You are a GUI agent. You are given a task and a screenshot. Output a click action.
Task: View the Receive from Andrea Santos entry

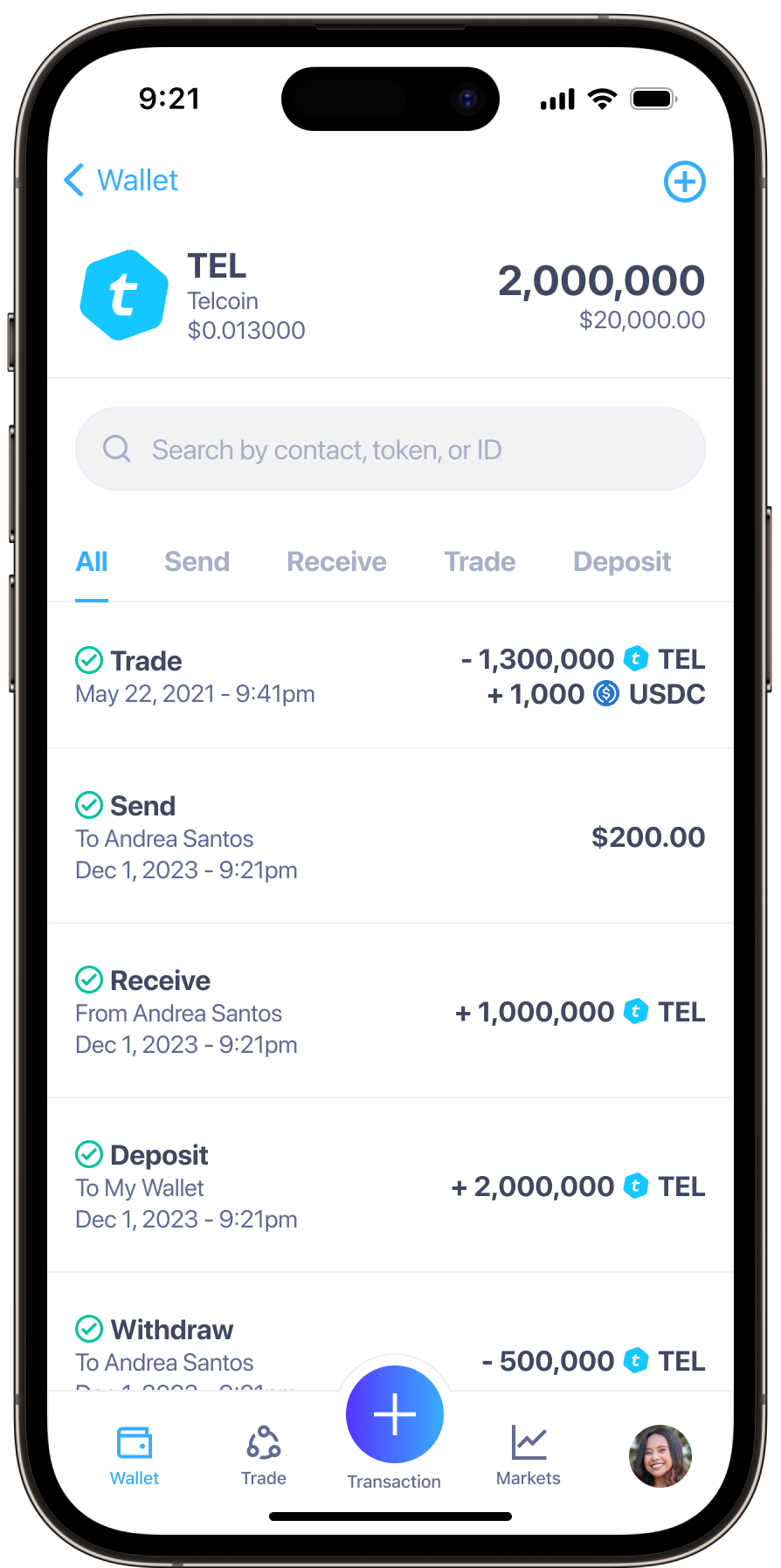pos(390,1011)
